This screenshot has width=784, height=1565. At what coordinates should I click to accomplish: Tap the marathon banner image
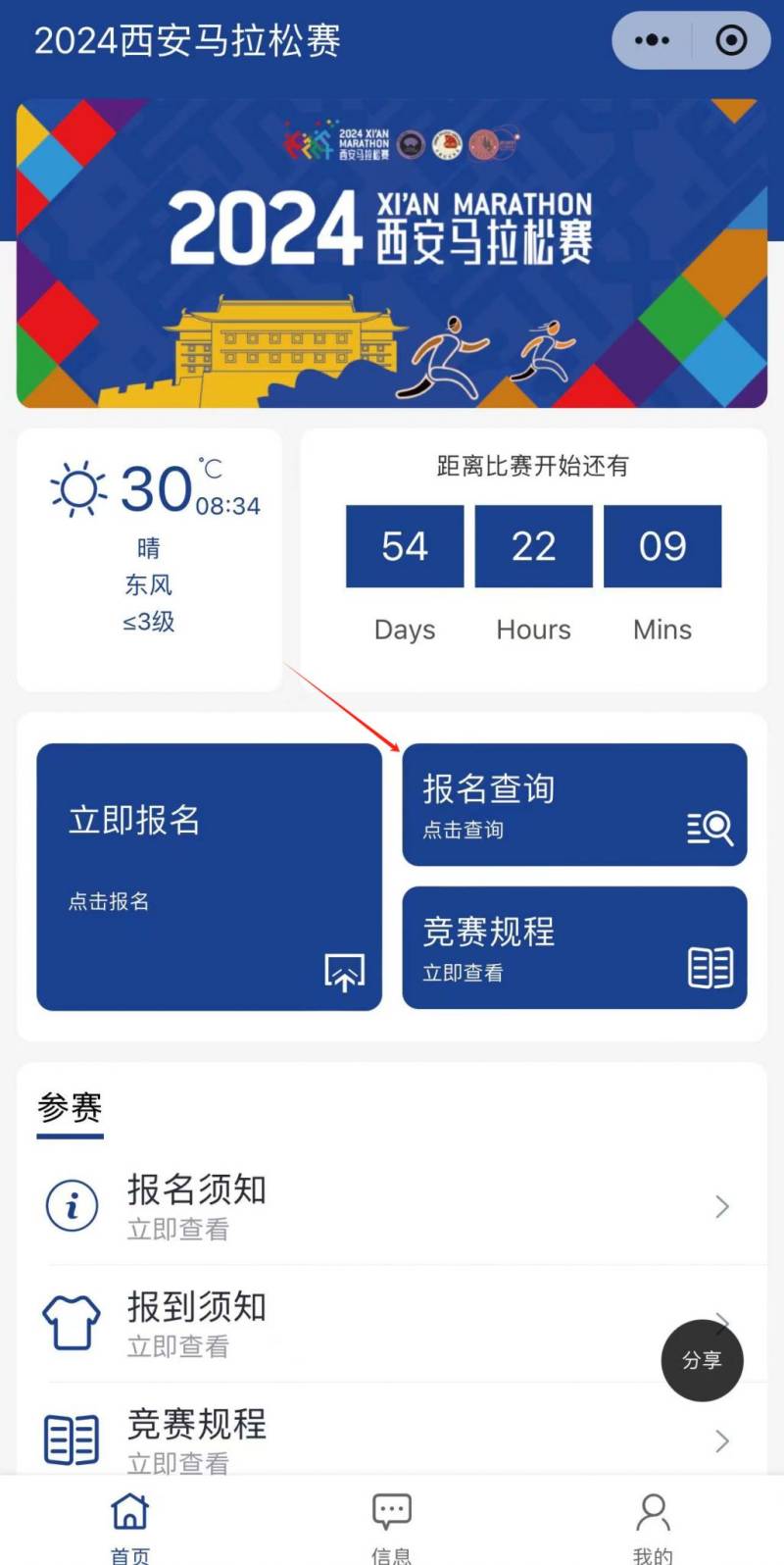[392, 252]
